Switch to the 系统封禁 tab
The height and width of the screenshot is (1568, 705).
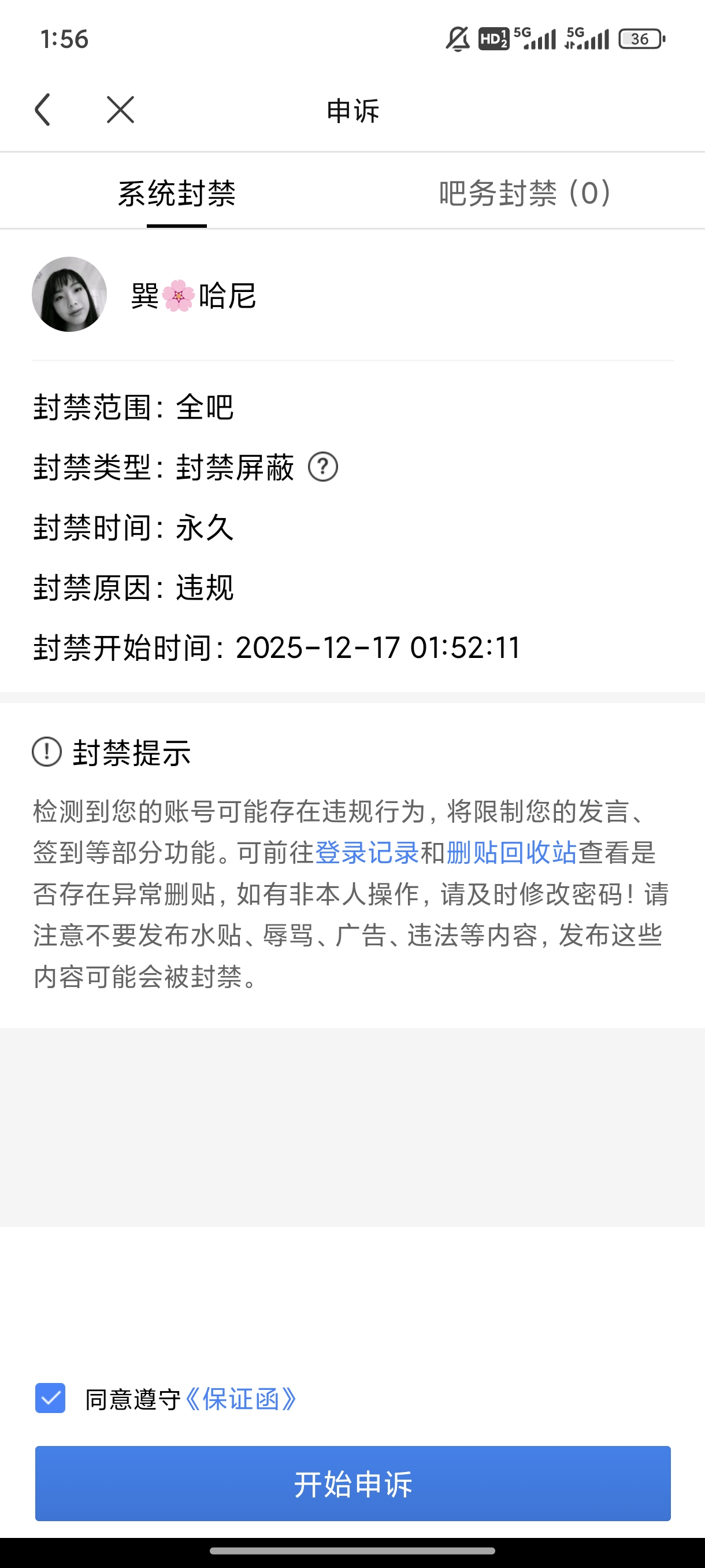[x=176, y=194]
